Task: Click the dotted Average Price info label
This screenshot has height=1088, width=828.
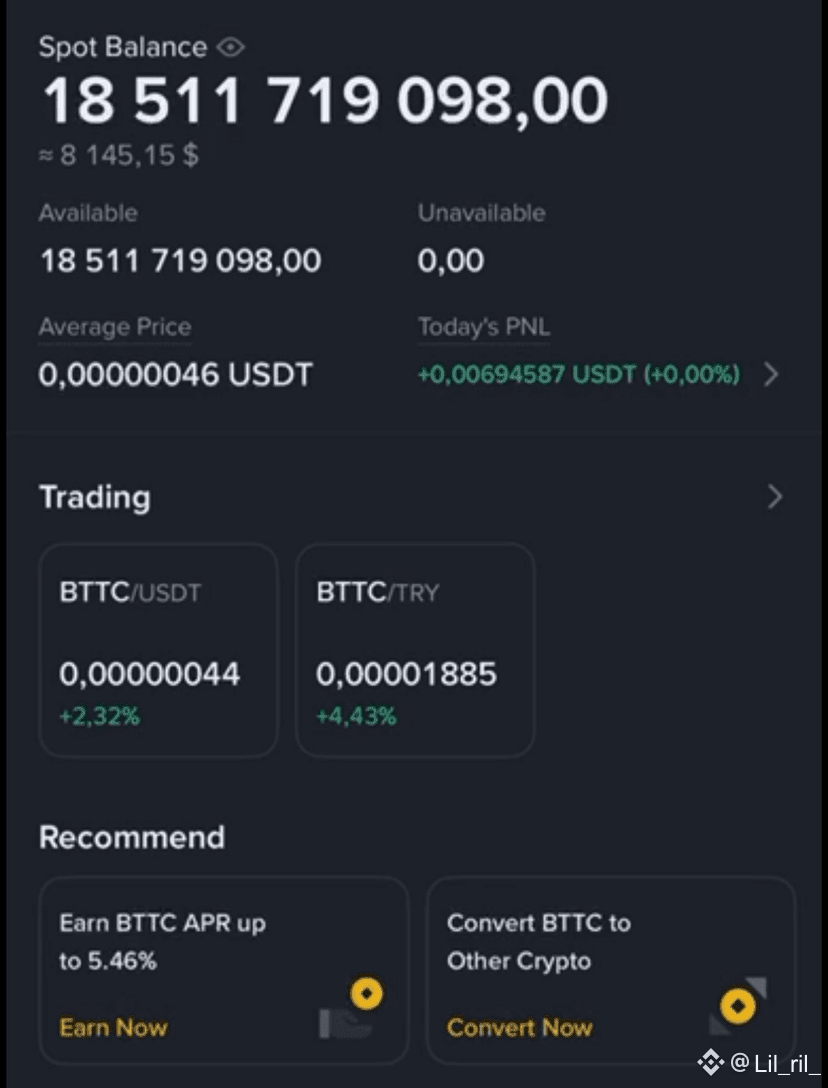Action: click(114, 327)
